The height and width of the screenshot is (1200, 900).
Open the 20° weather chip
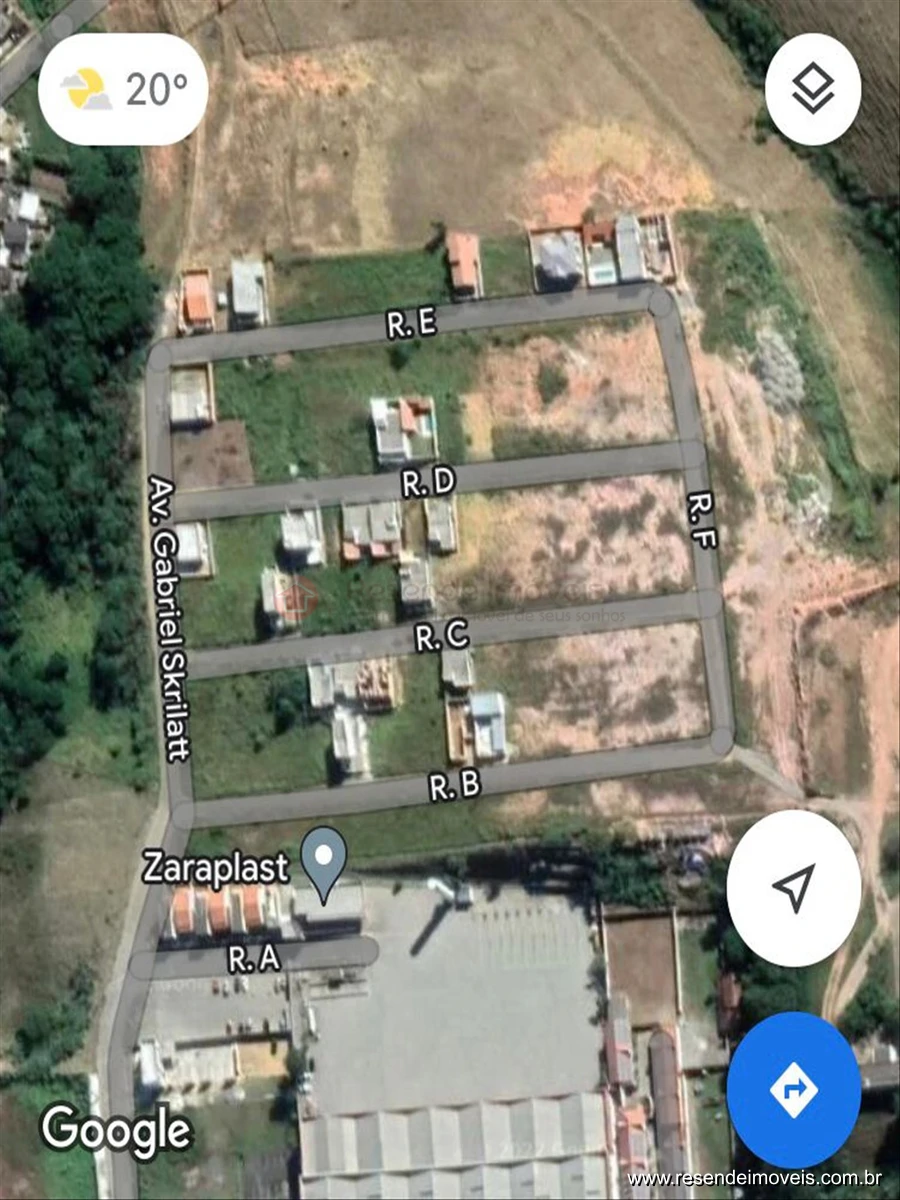[x=123, y=90]
